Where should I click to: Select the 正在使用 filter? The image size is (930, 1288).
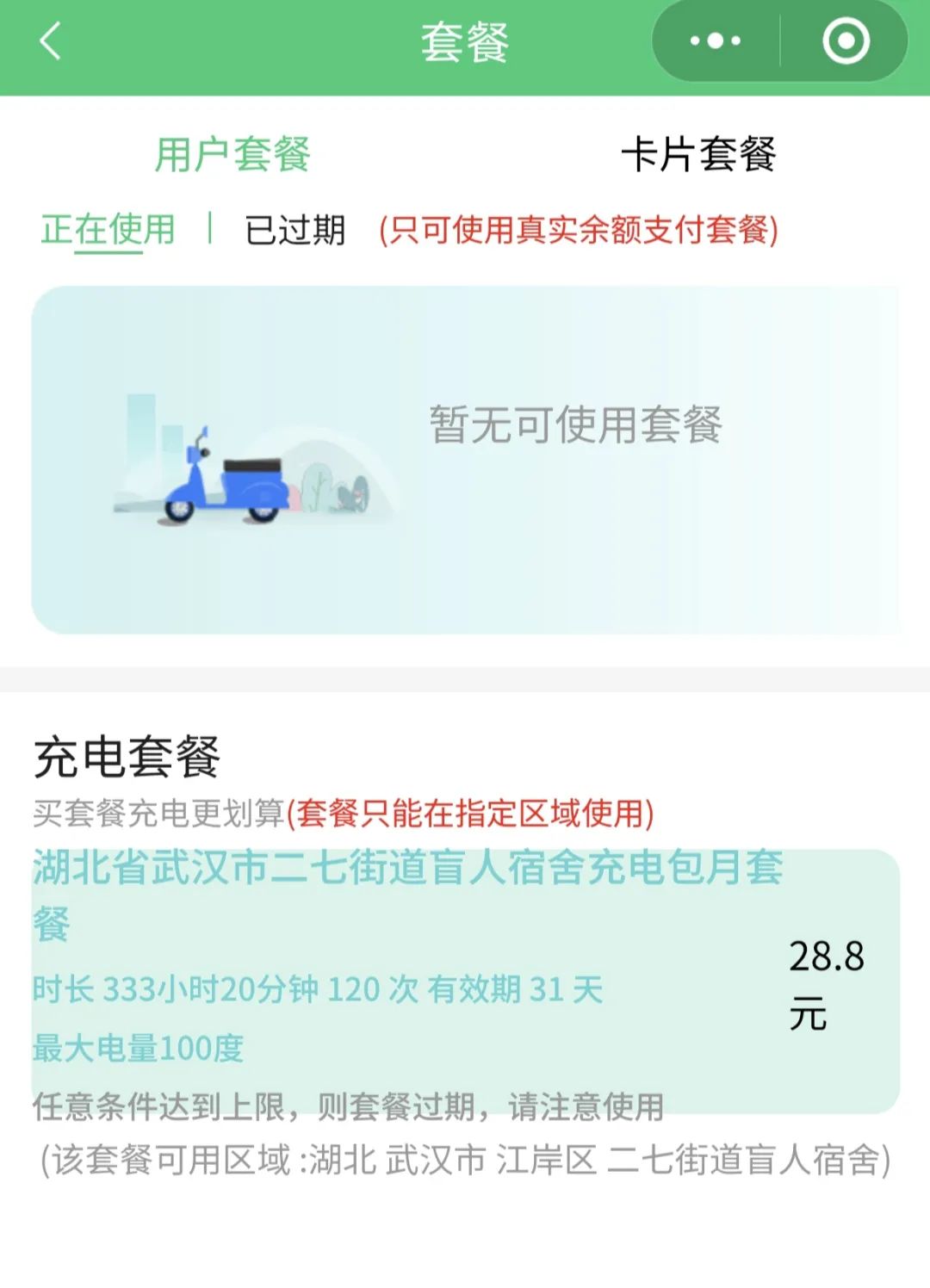108,230
